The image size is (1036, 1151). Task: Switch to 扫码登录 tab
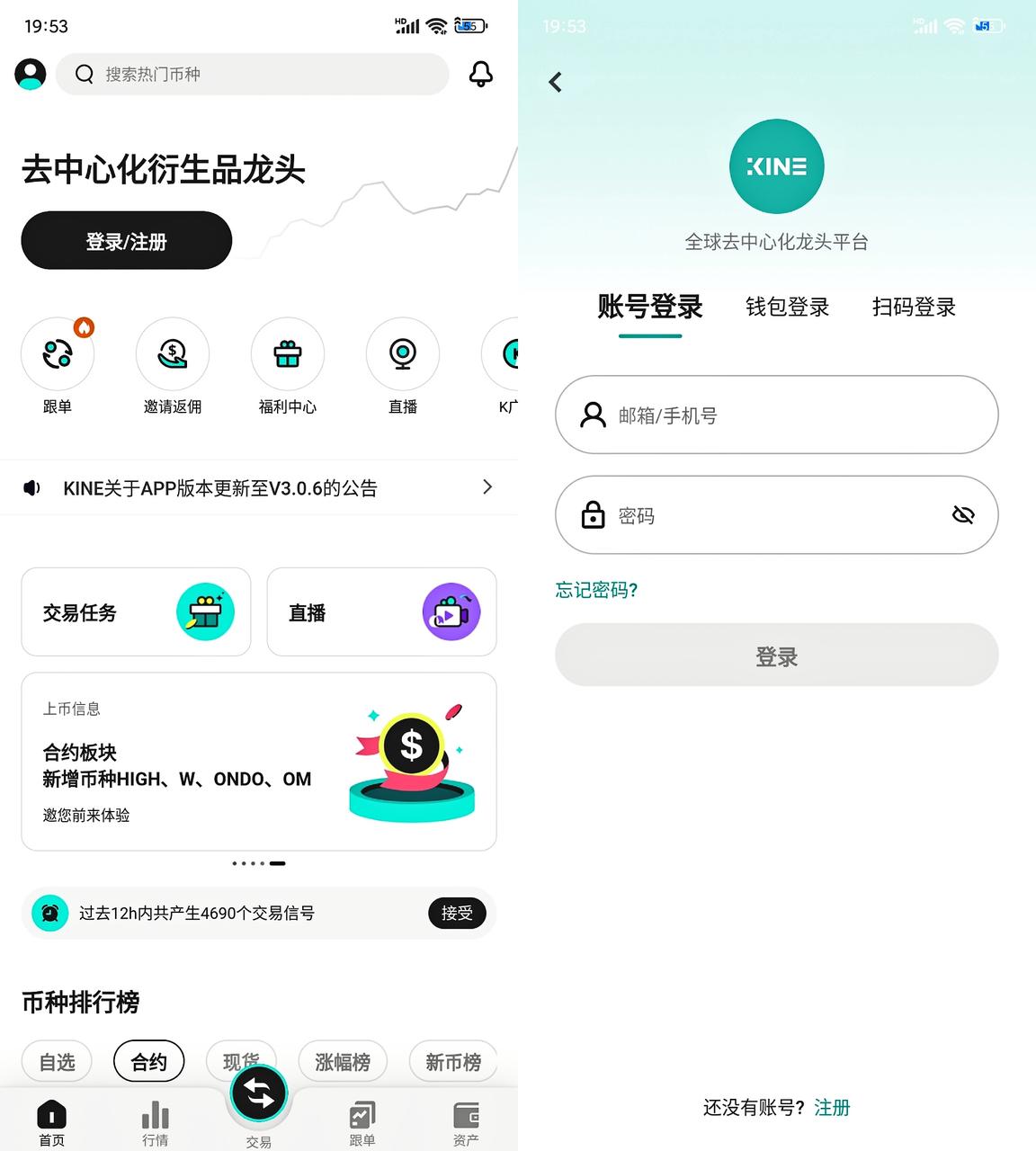coord(914,308)
